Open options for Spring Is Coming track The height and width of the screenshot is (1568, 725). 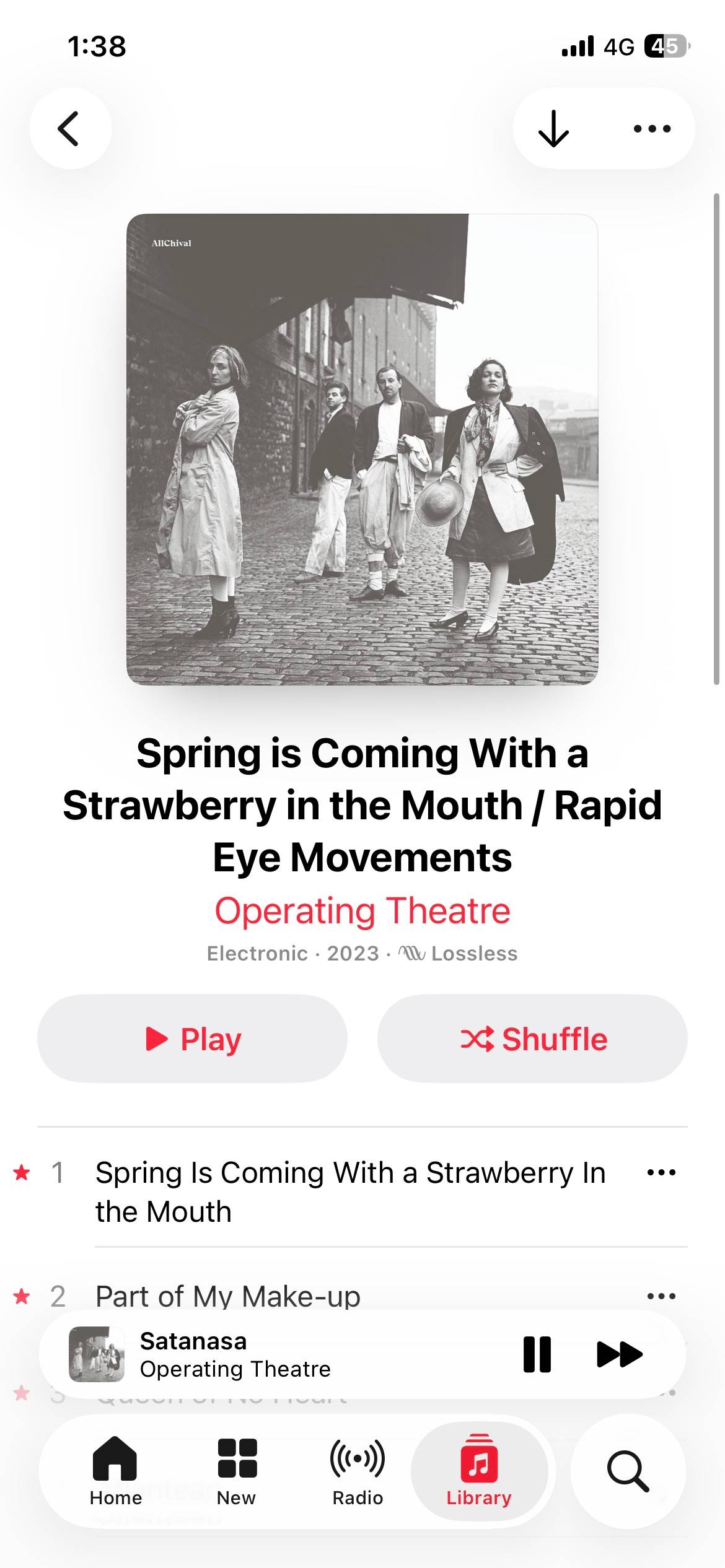tap(661, 1172)
